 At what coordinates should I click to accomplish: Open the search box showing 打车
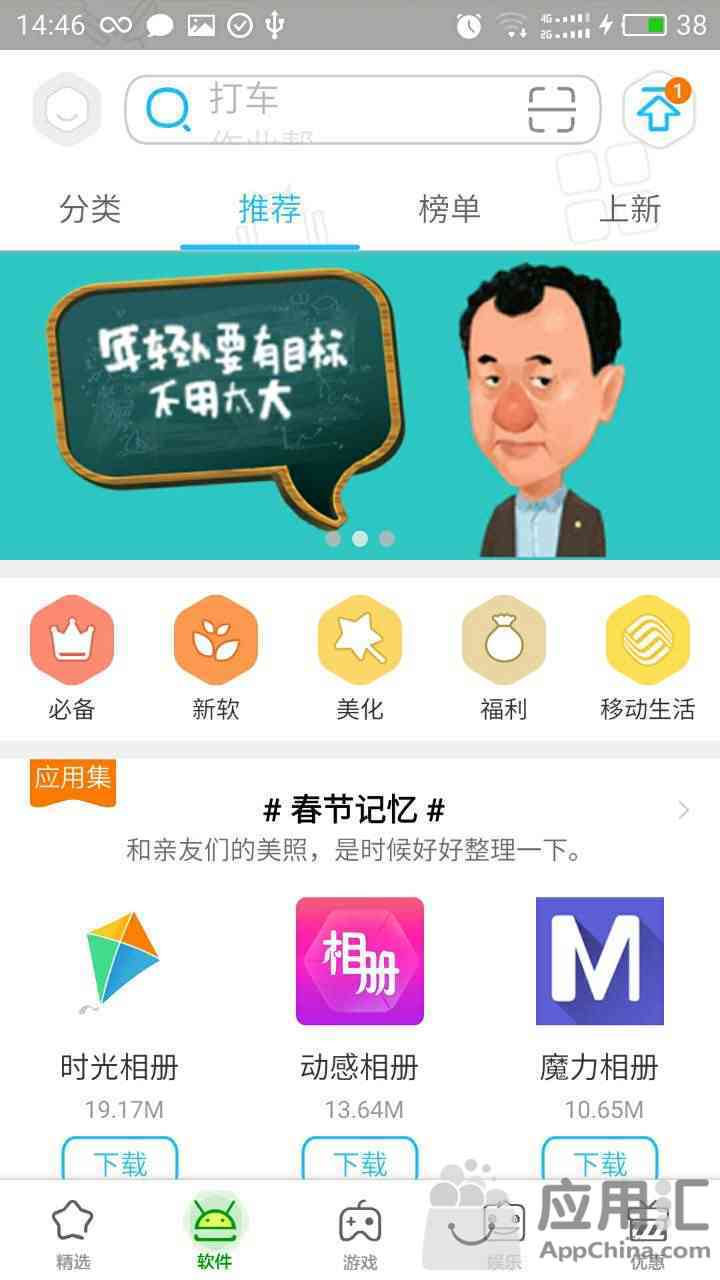tap(362, 110)
